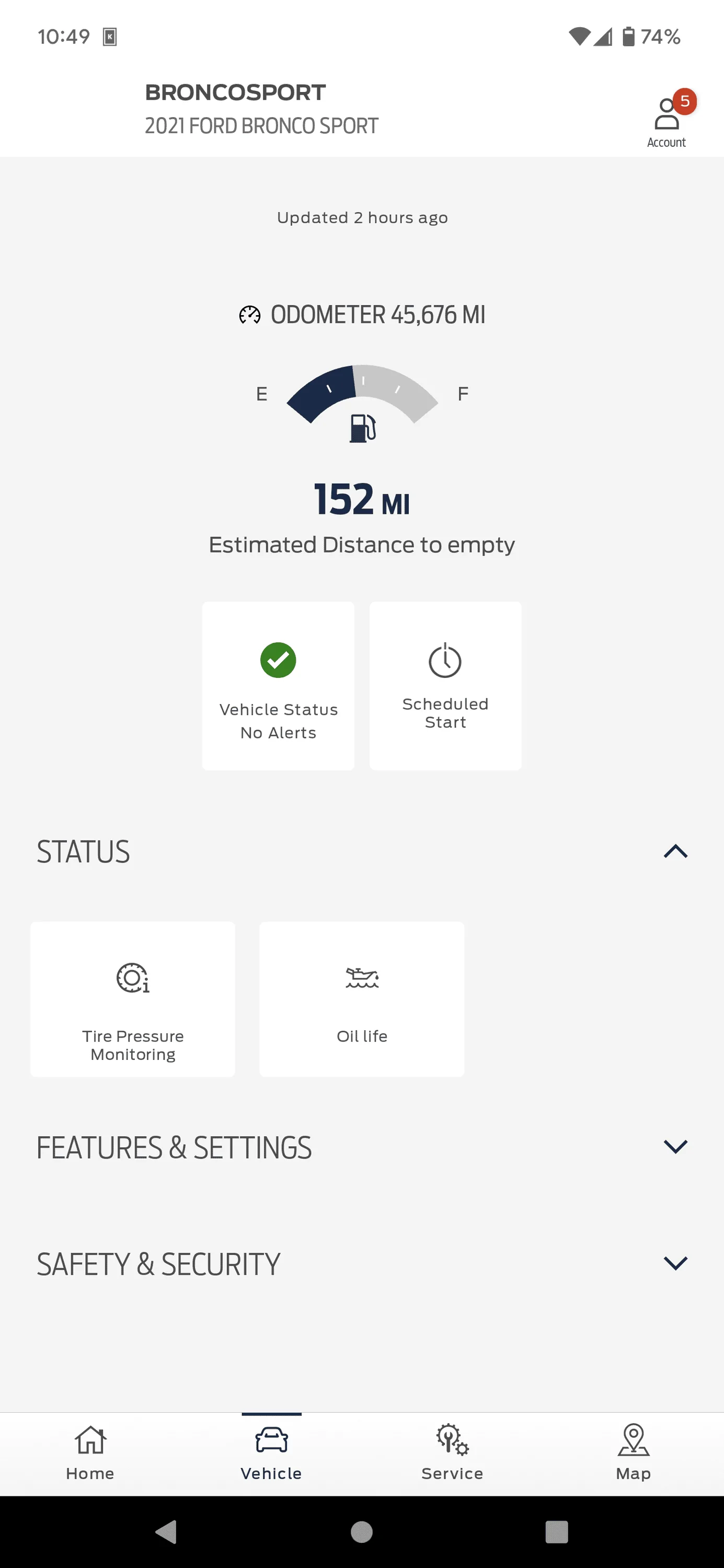Image resolution: width=724 pixels, height=1568 pixels.
Task: Tap the system back button
Action: (x=167, y=1531)
